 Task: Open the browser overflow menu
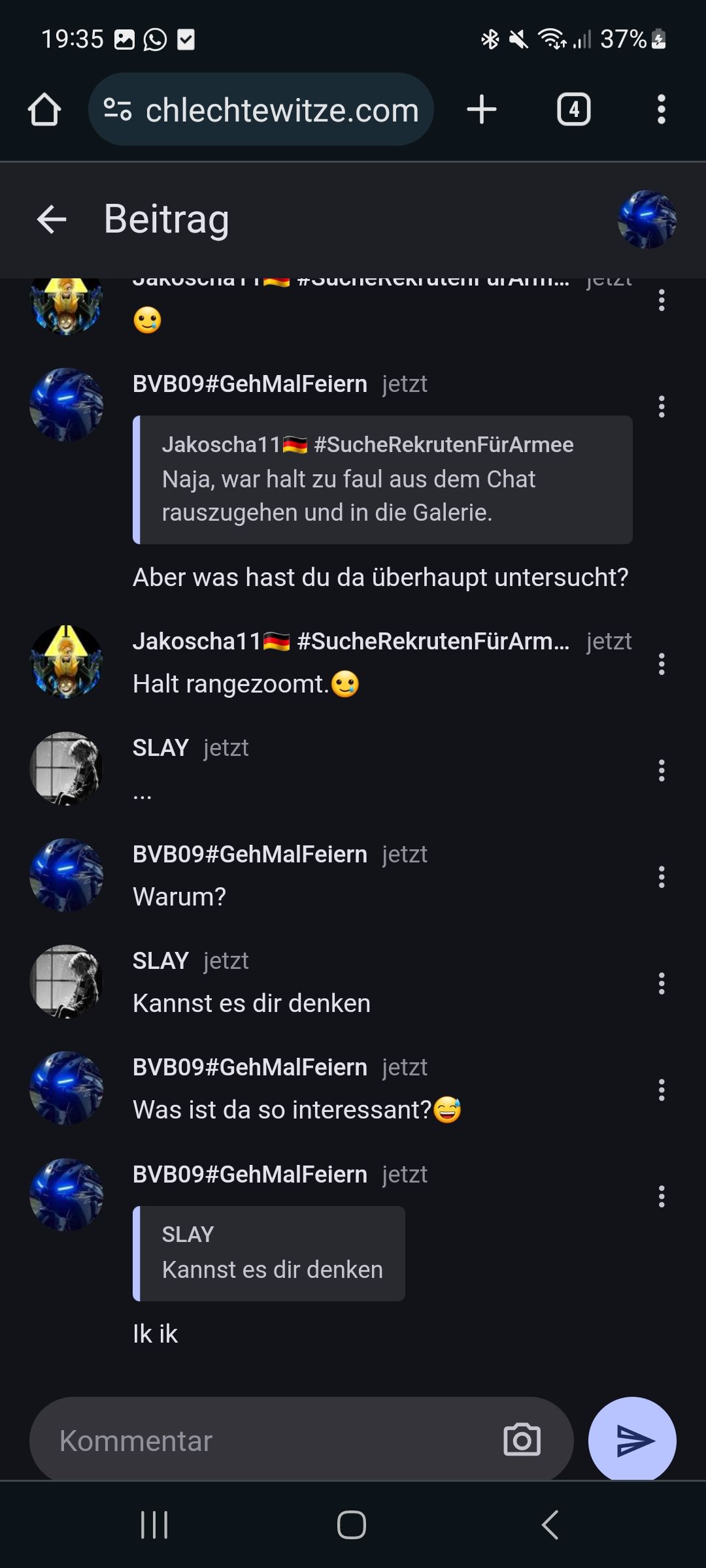click(x=661, y=109)
